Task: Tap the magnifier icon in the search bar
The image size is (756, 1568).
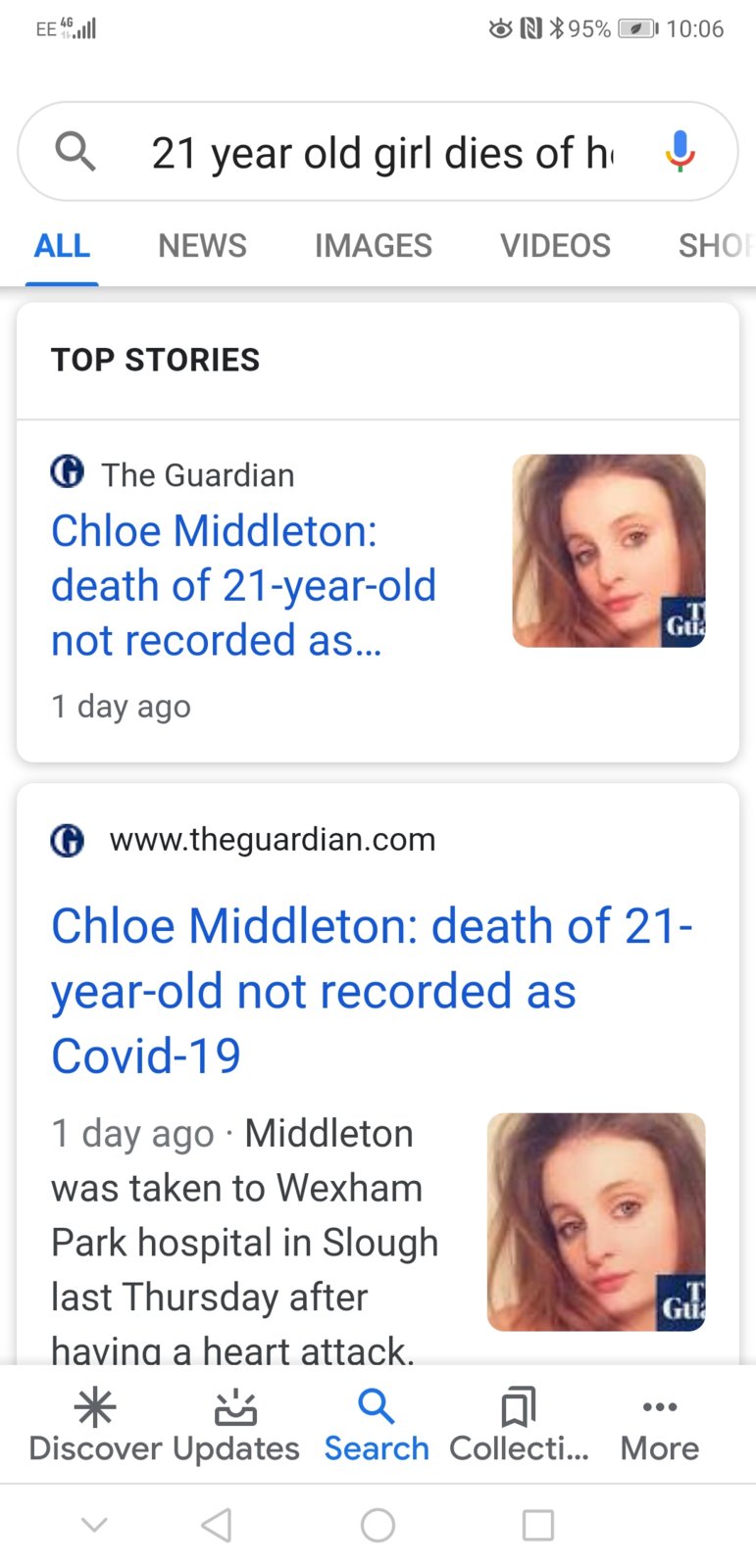Action: coord(75,152)
